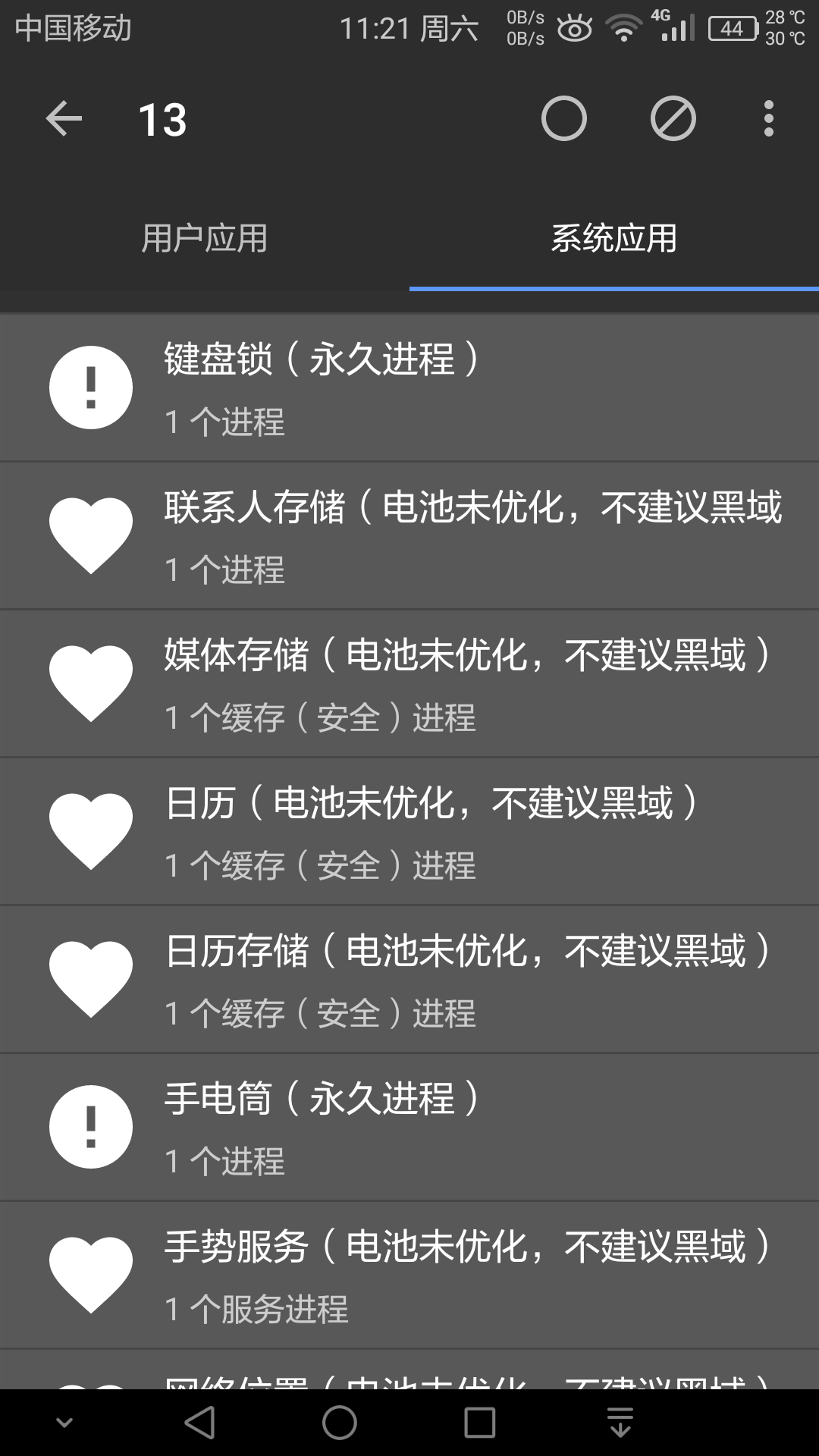Toggle the heart favorite on 手势服务
The width and height of the screenshot is (819, 1456).
[x=90, y=1274]
